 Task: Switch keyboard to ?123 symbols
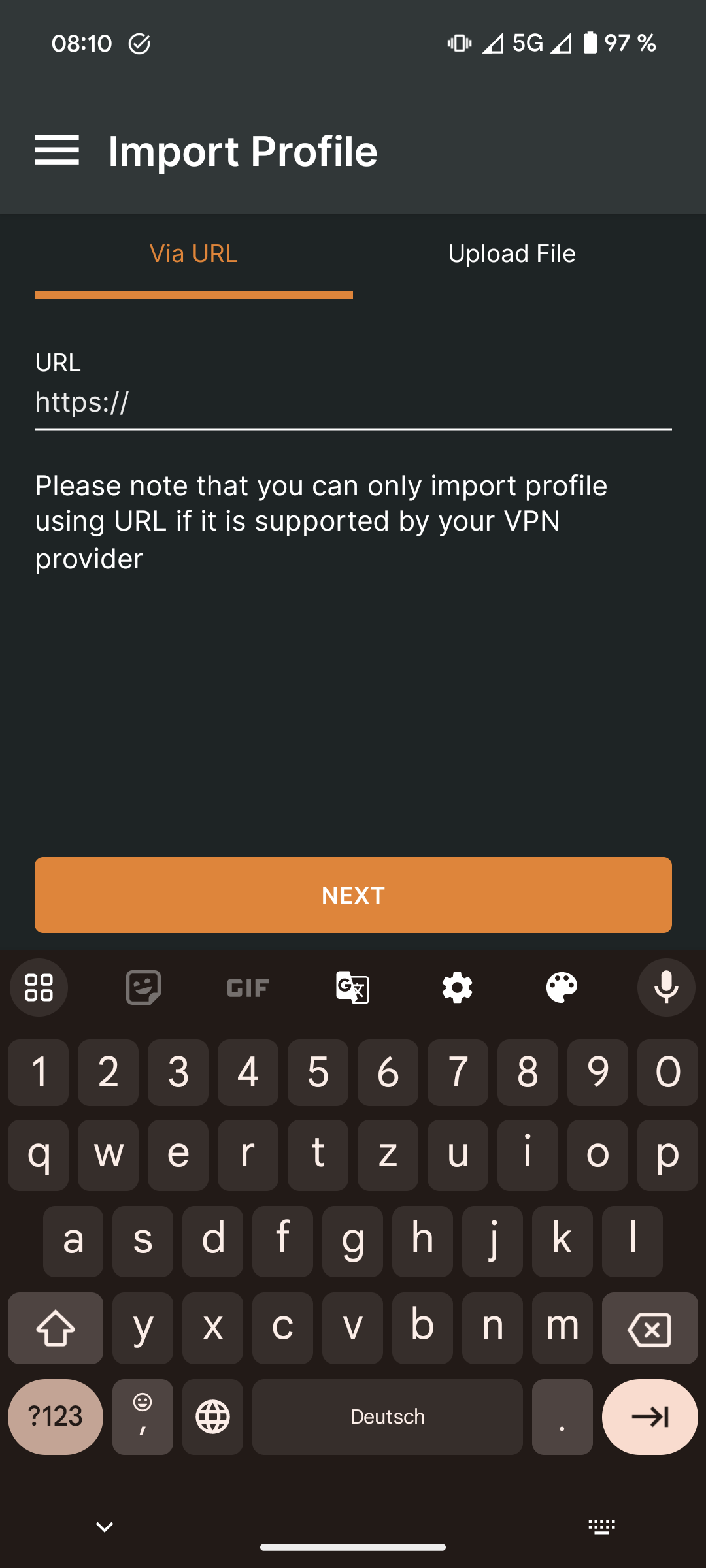tap(56, 1416)
